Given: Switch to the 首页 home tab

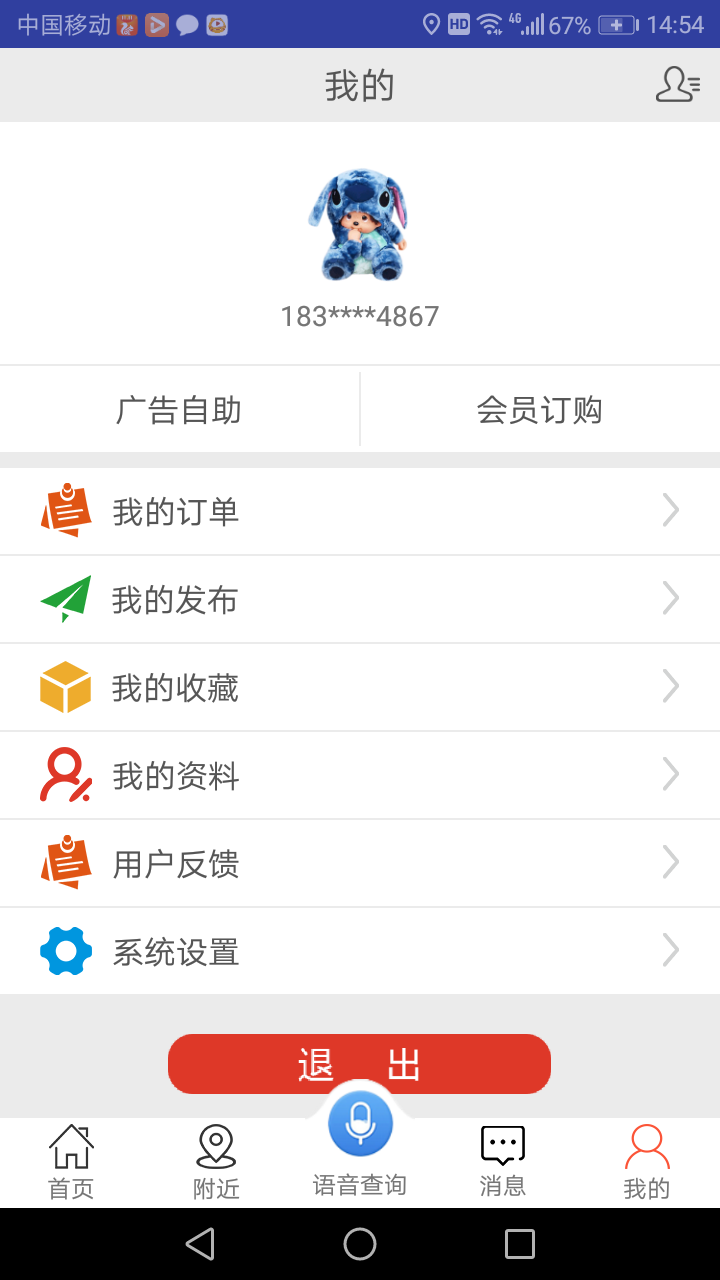Looking at the screenshot, I should pos(71,1162).
